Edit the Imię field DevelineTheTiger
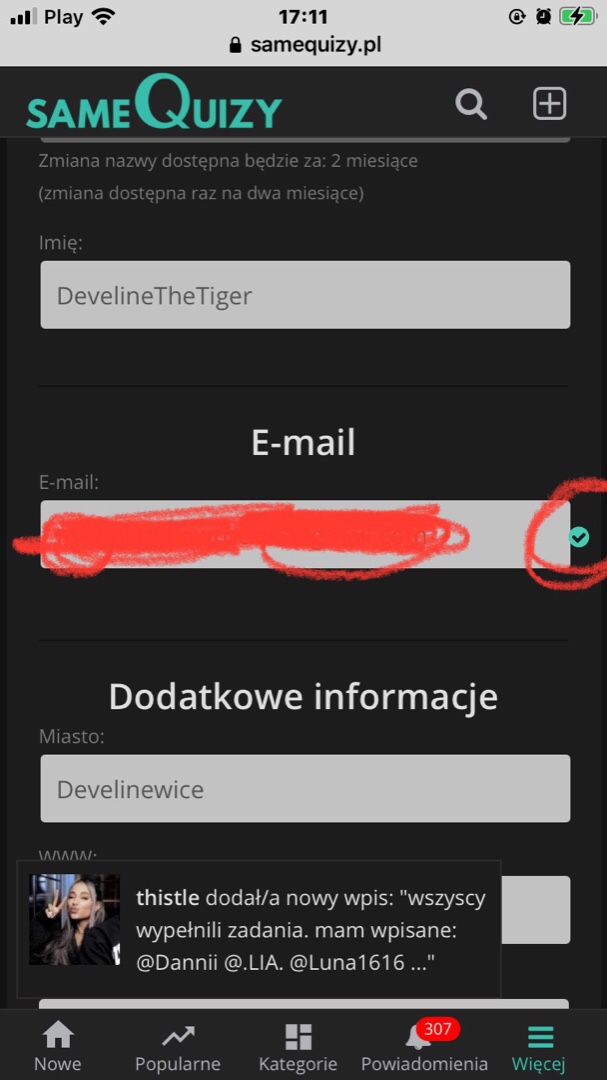 click(305, 295)
